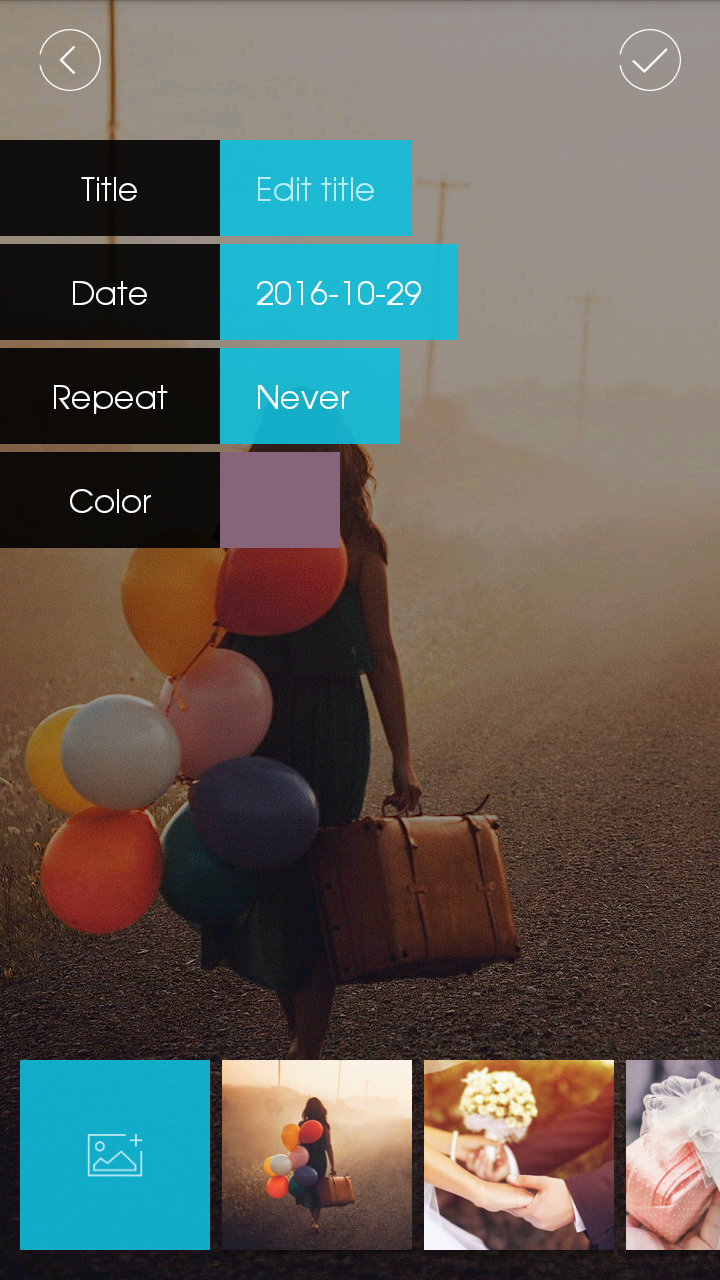Select the balloons girl background thumbnail
This screenshot has width=720, height=1280.
pyautogui.click(x=317, y=1155)
